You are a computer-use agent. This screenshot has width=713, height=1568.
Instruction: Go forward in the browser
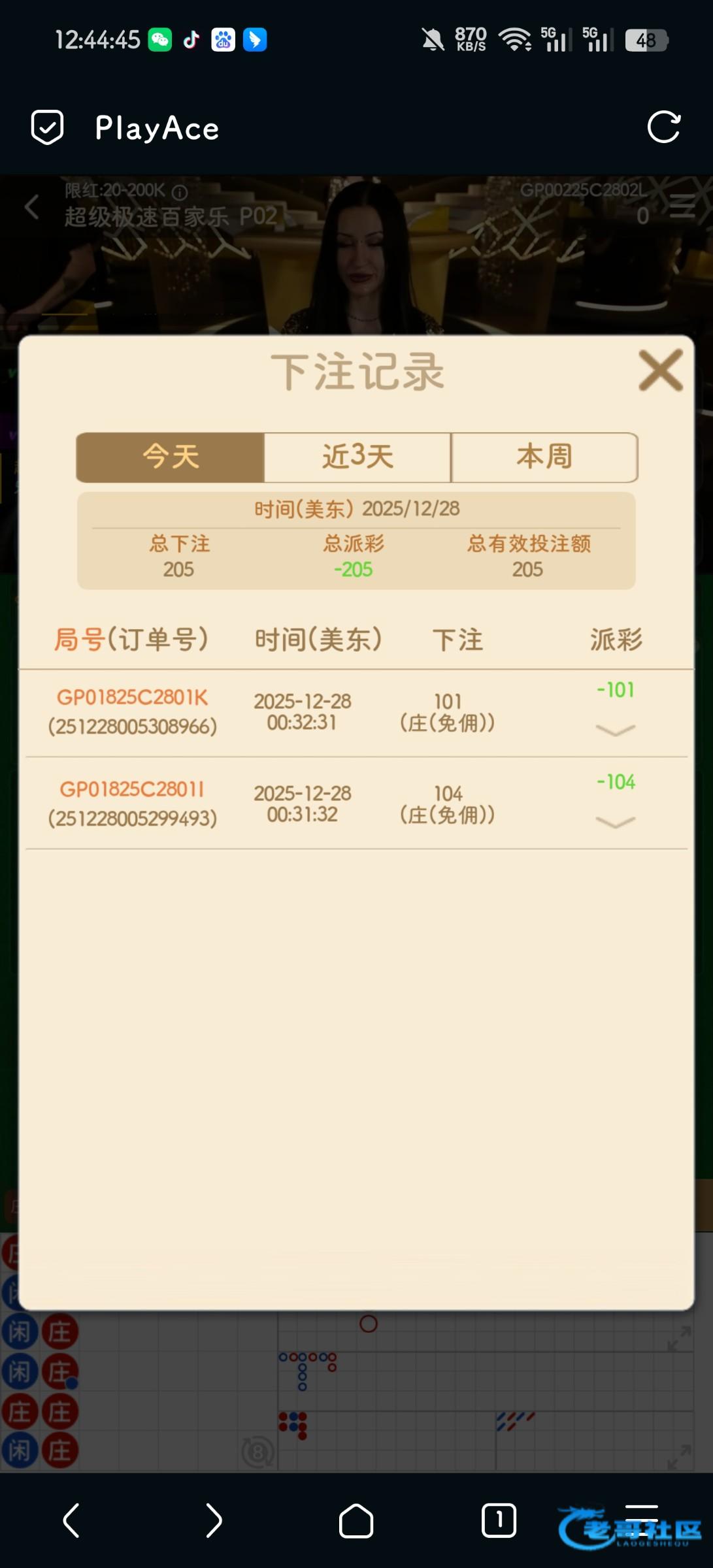pos(214,1520)
